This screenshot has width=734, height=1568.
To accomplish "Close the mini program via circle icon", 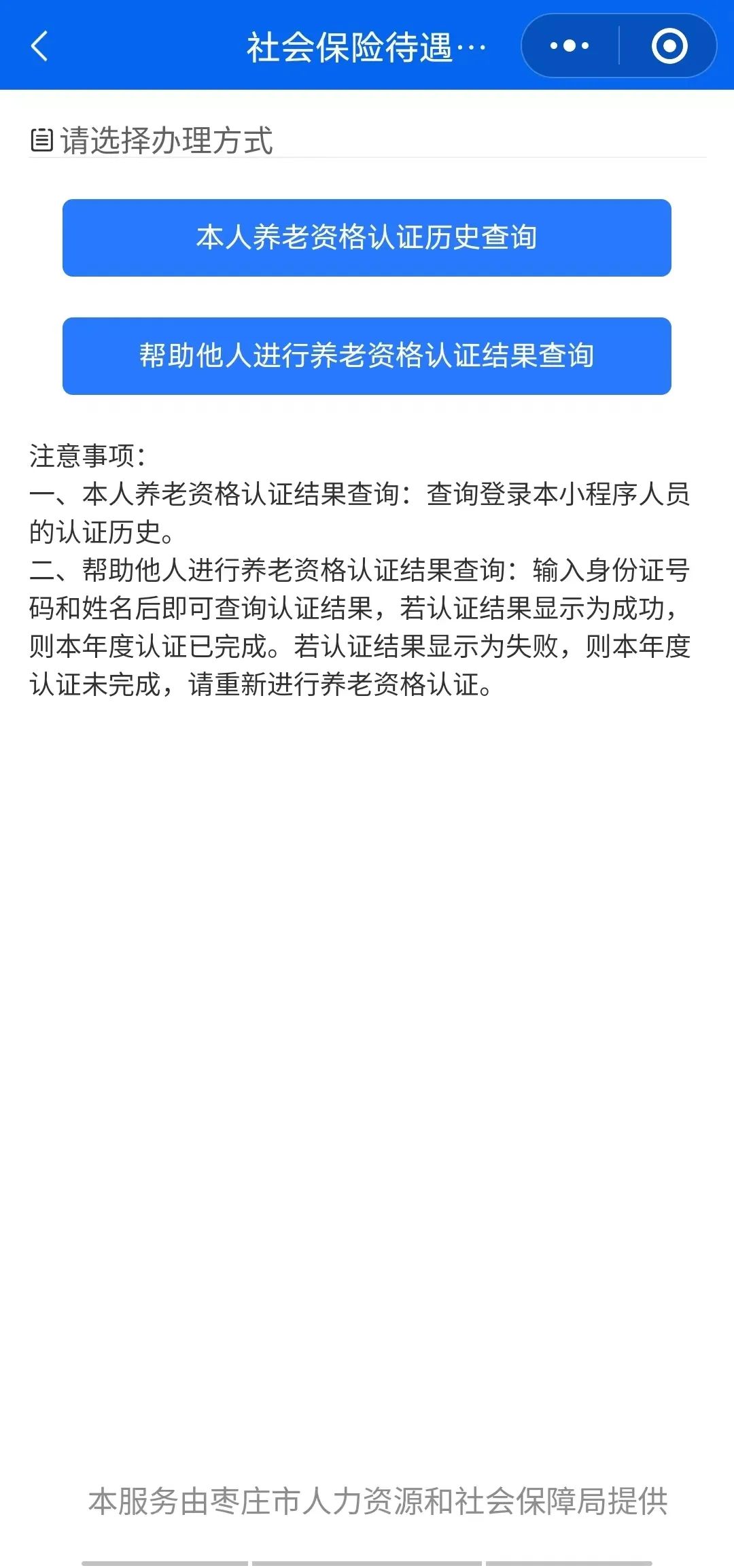I will click(x=669, y=46).
